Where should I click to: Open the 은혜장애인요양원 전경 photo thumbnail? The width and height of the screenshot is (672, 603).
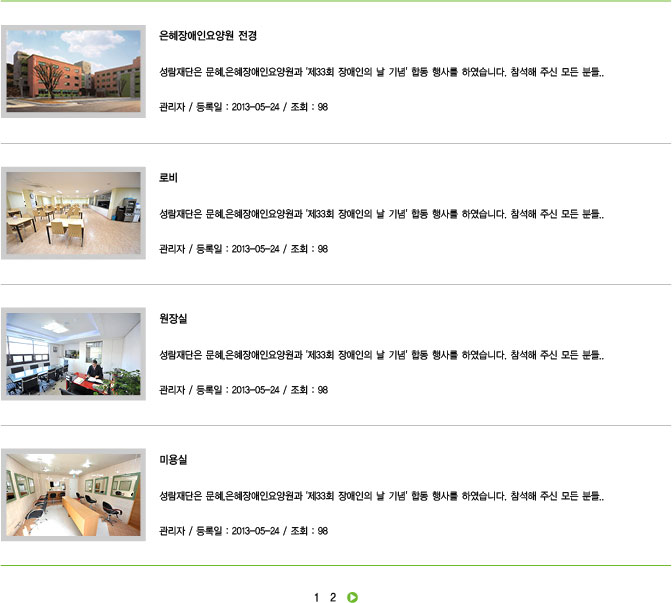point(74,70)
